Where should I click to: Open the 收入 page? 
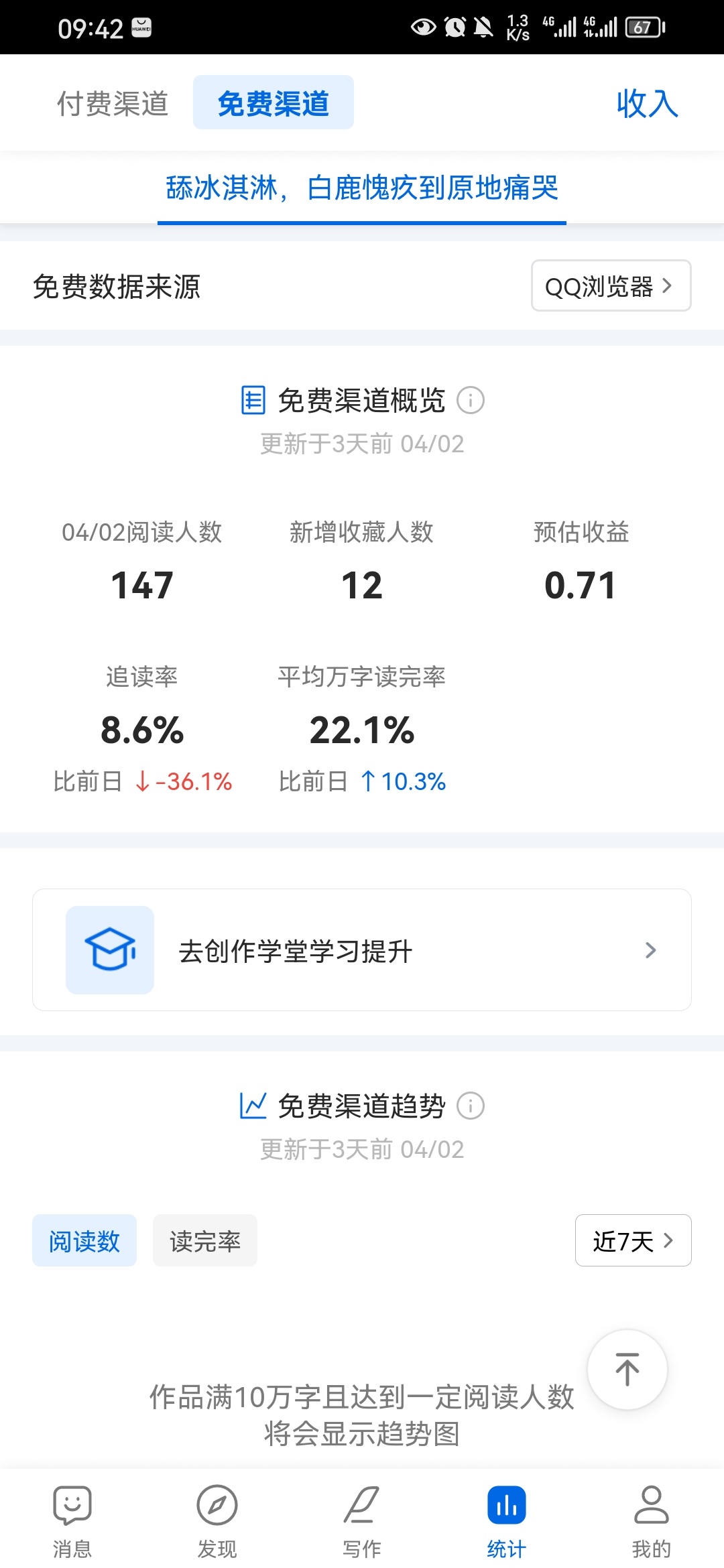(647, 103)
